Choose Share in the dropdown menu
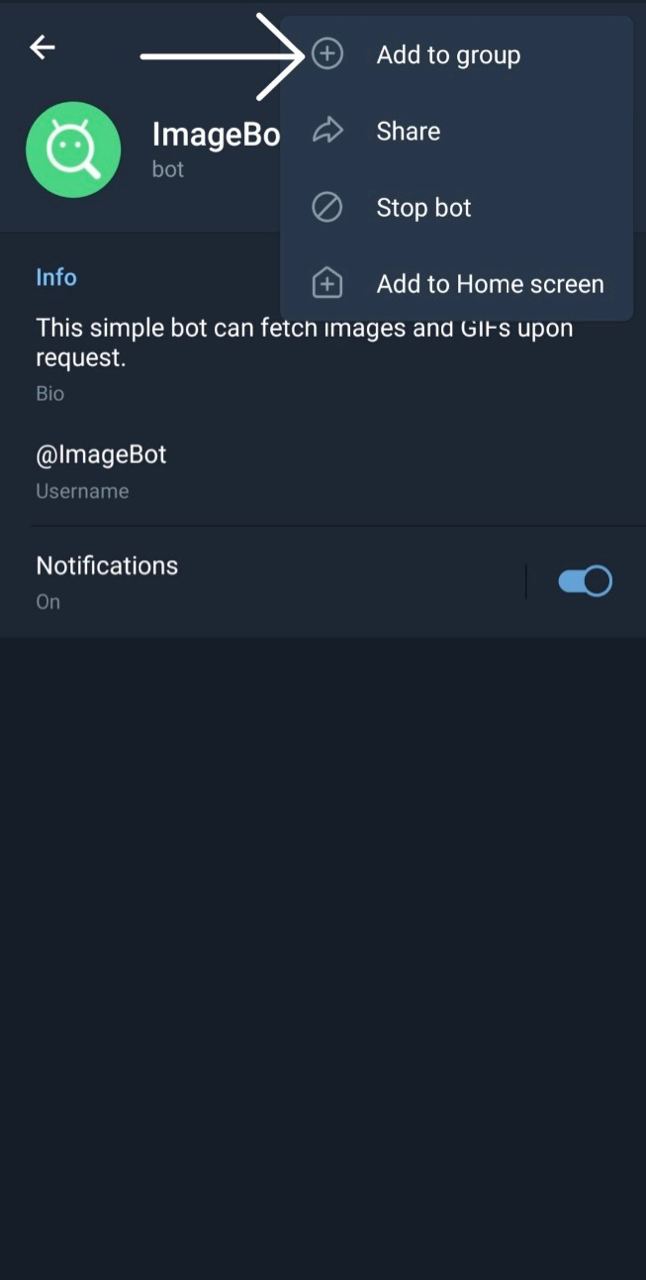Screen dimensions: 646x1280 point(457,131)
